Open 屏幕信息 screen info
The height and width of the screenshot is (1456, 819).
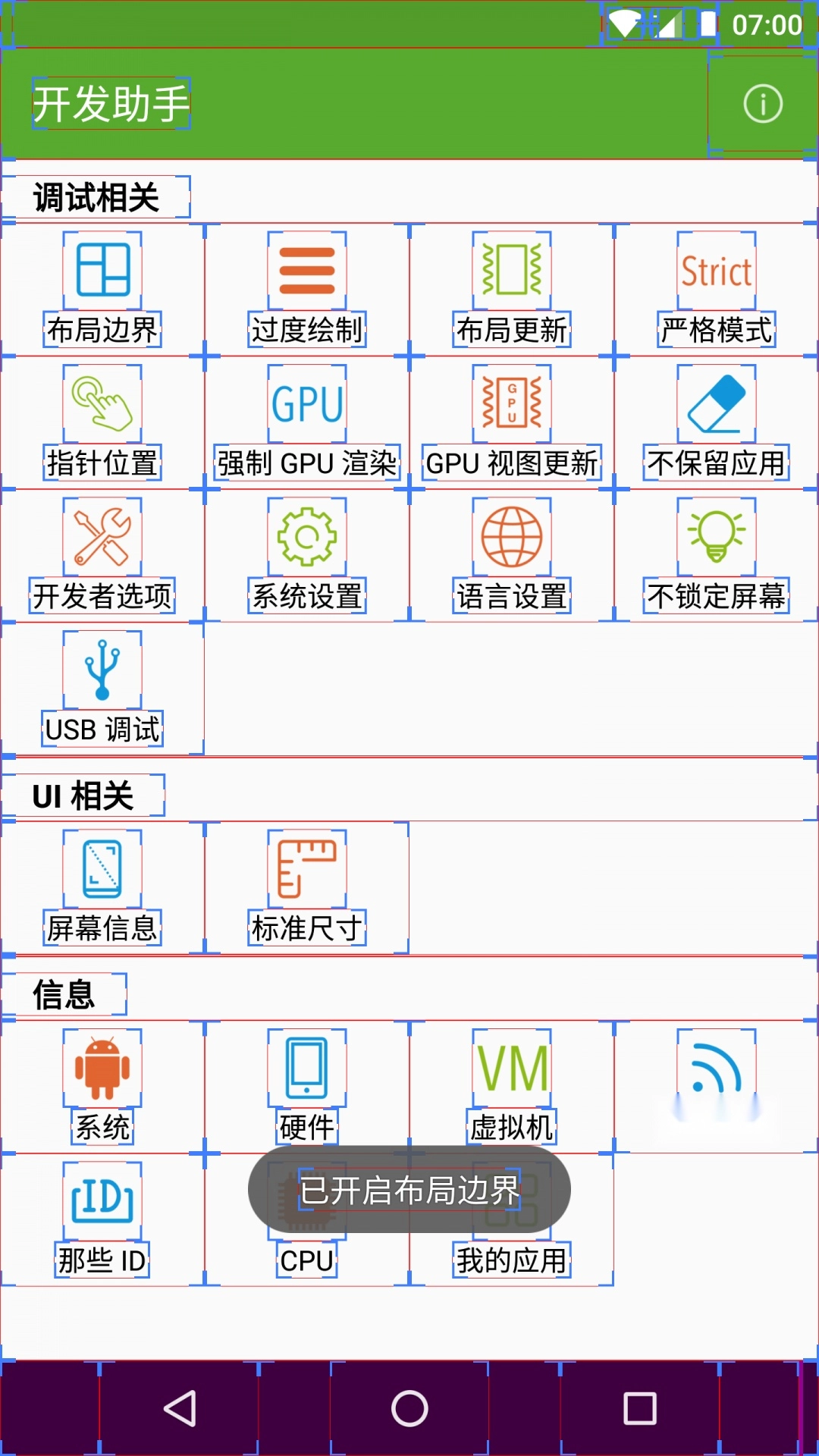pos(102,888)
